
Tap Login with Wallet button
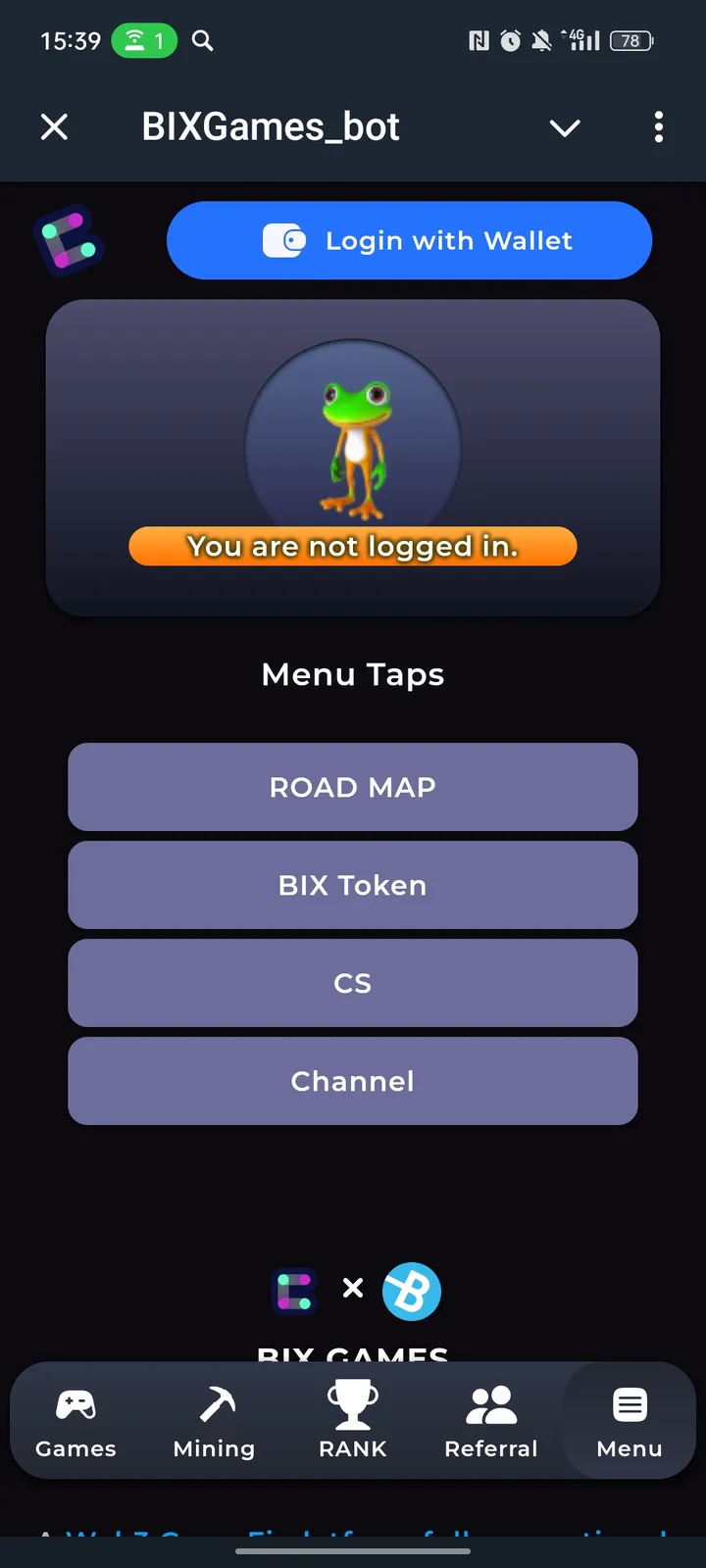coord(409,241)
